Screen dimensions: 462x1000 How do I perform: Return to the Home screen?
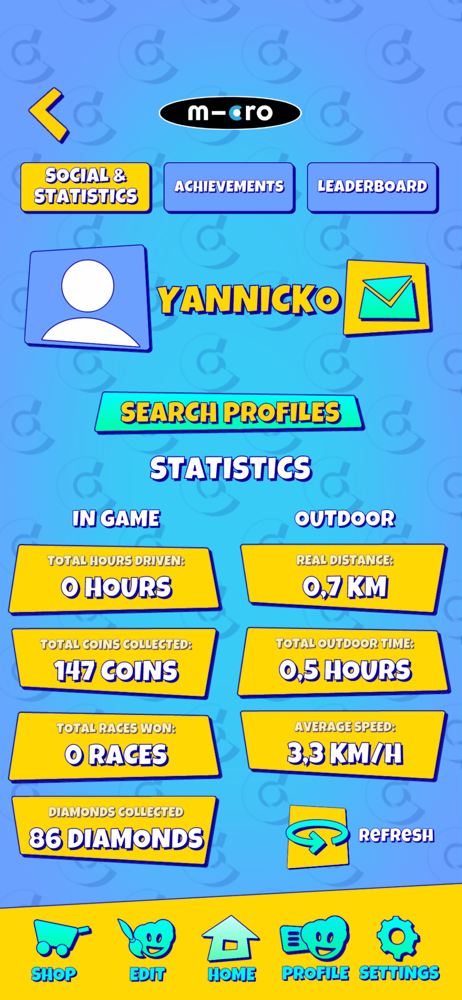click(230, 949)
